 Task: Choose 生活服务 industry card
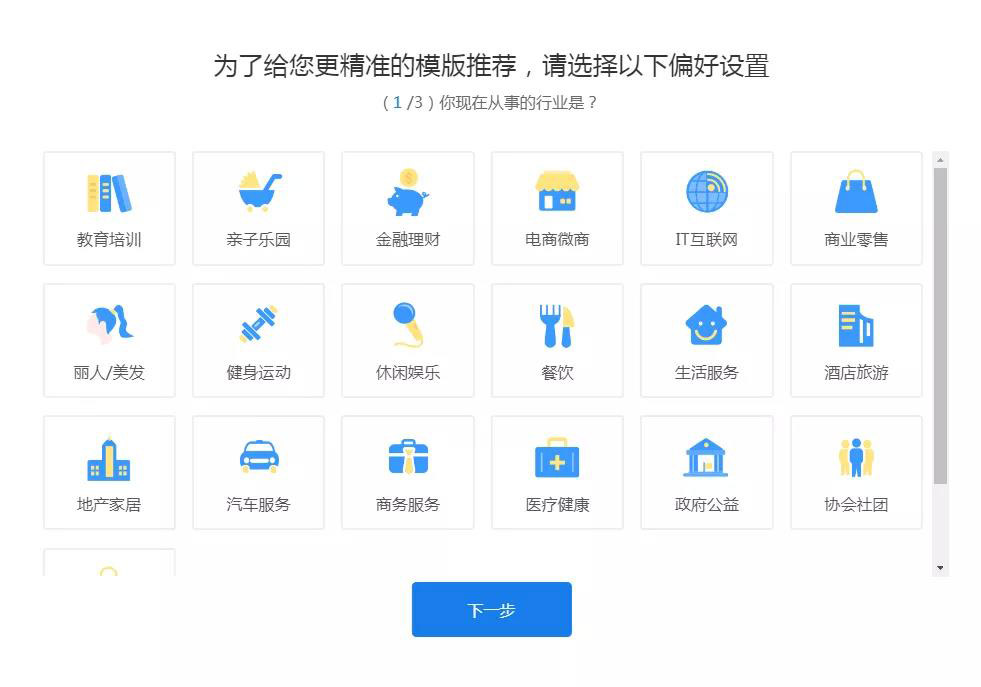click(x=706, y=340)
